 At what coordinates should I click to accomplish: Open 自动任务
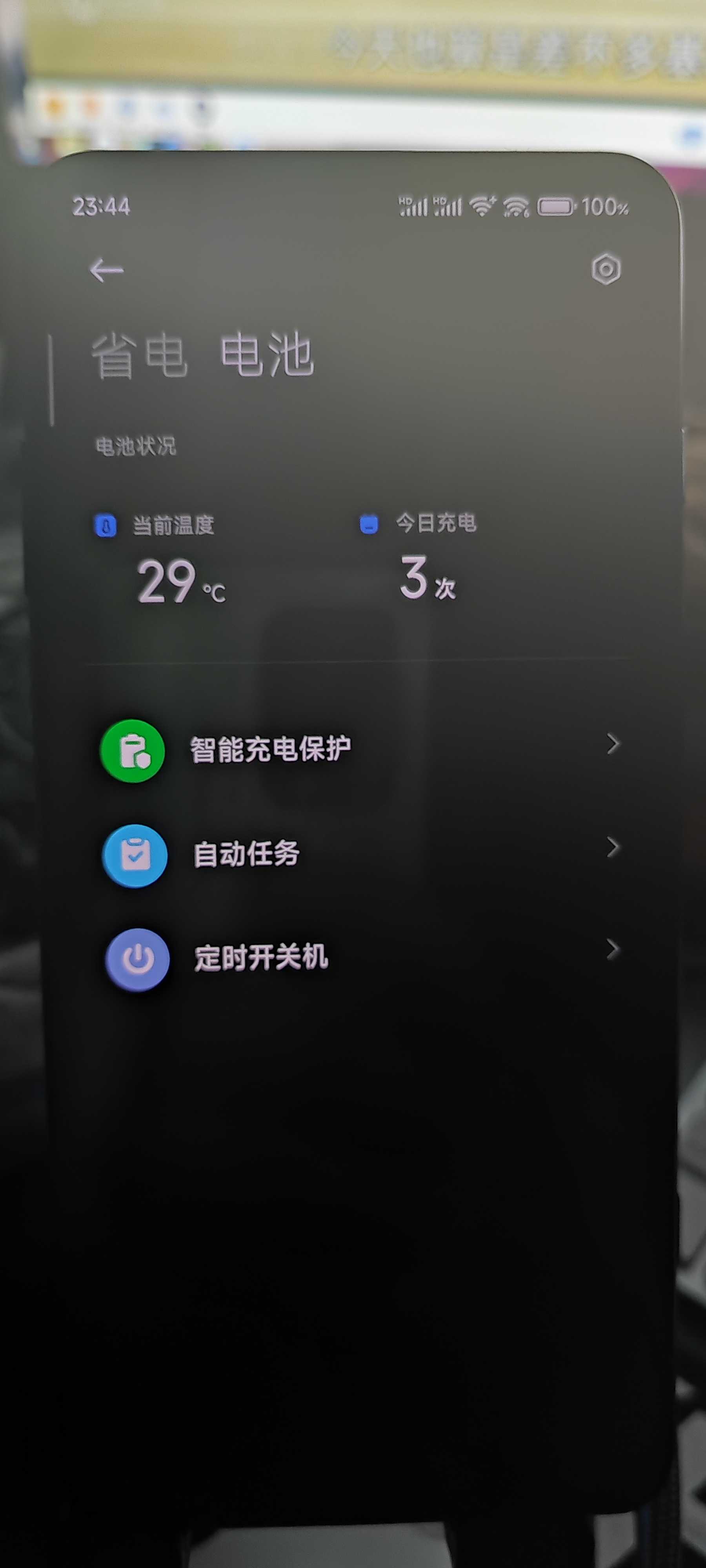pos(359,853)
